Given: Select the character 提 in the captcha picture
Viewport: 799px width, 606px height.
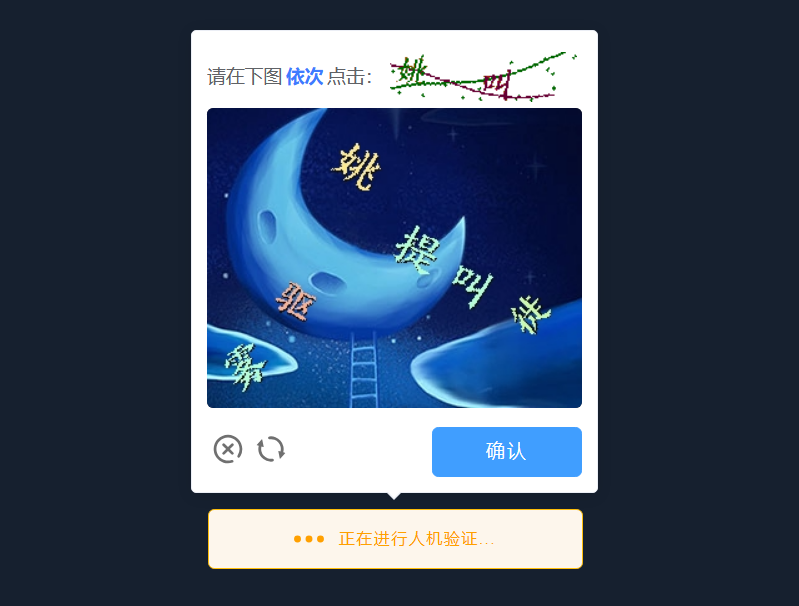Looking at the screenshot, I should pos(417,250).
